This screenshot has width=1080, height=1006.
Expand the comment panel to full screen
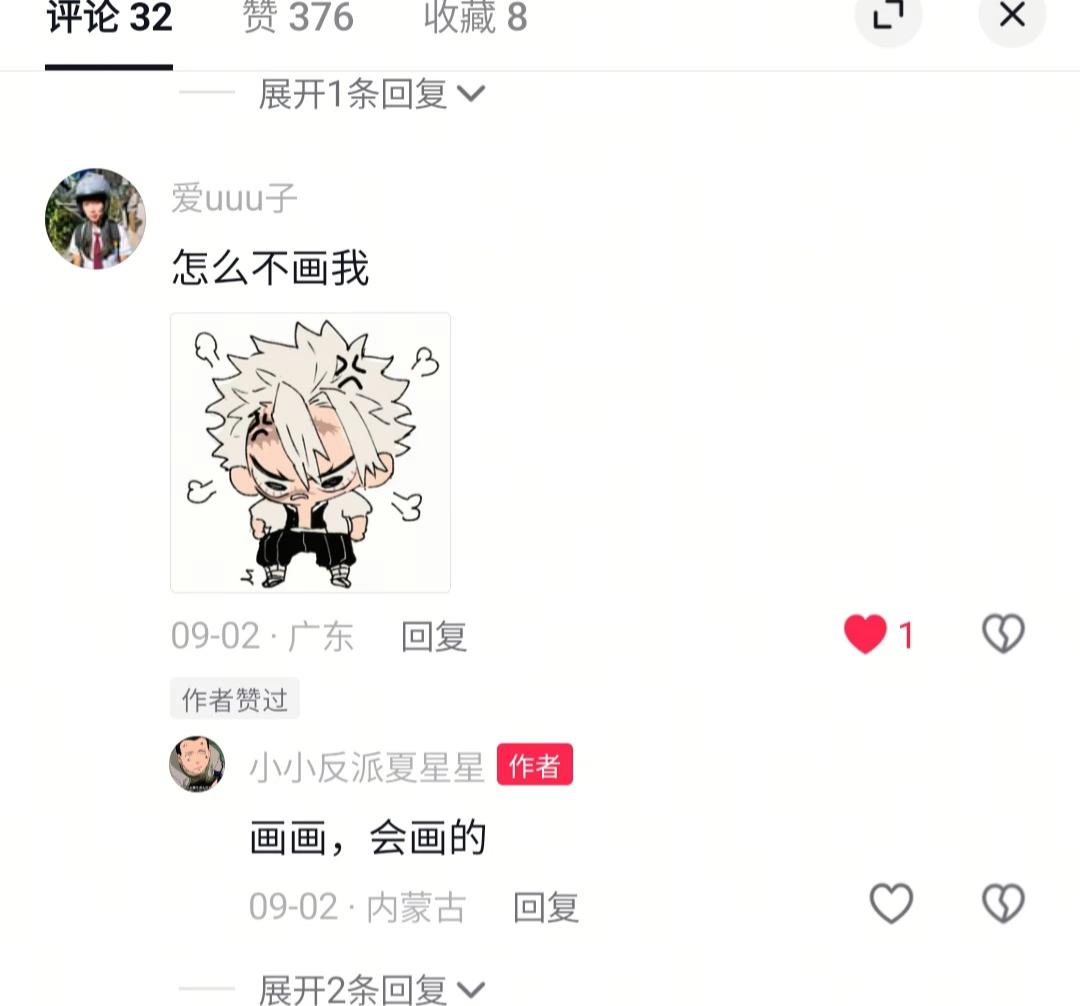888,16
